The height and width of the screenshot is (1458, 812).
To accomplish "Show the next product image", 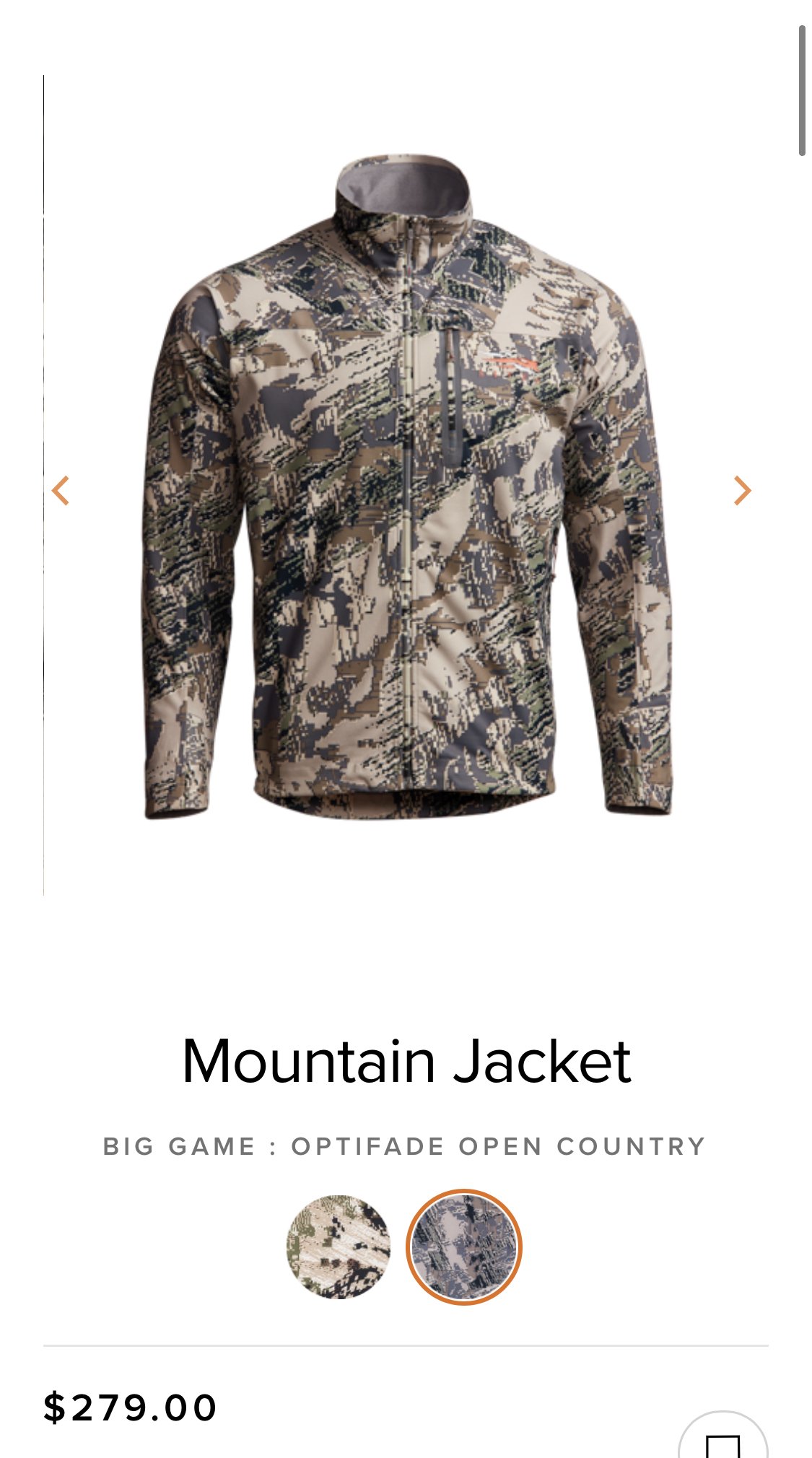I will tap(742, 491).
